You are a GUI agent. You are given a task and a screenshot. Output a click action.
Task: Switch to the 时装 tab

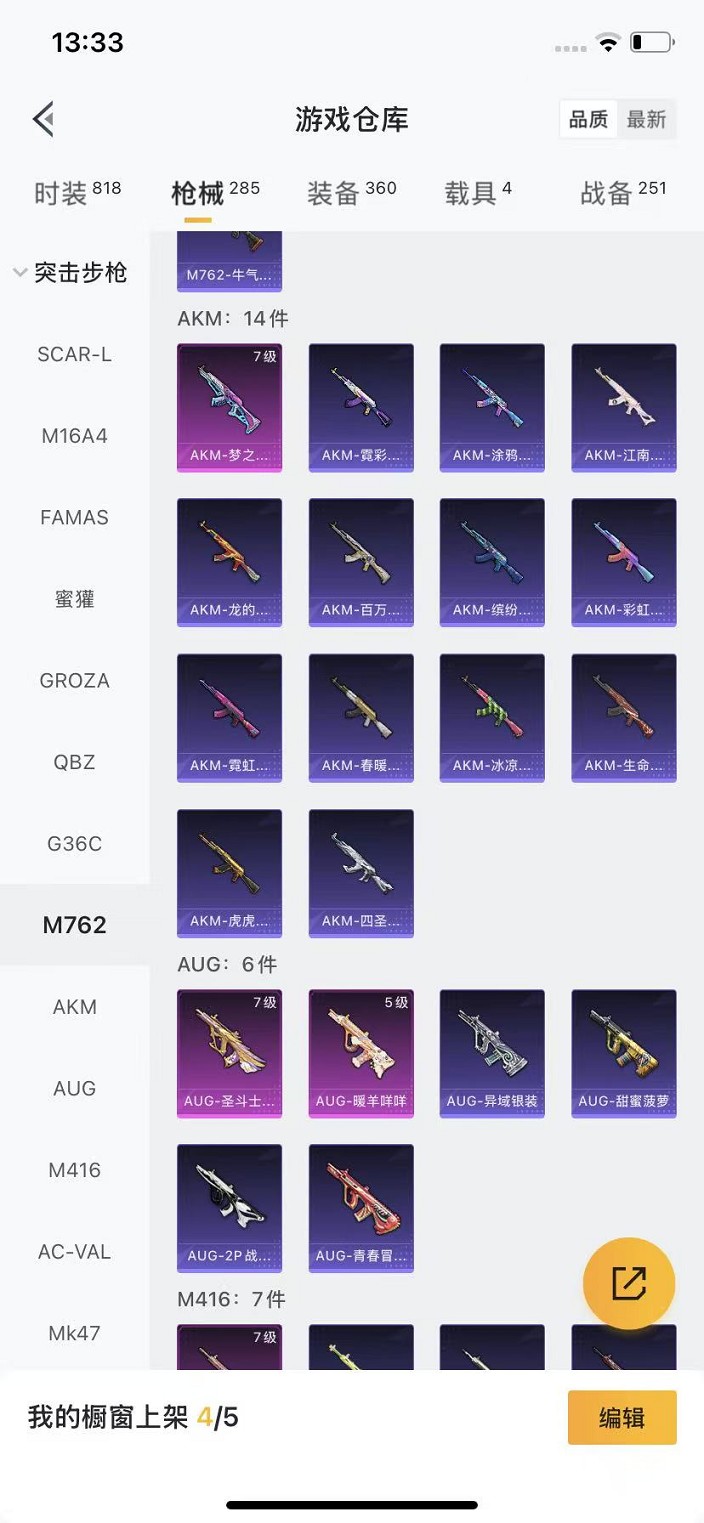click(x=77, y=192)
